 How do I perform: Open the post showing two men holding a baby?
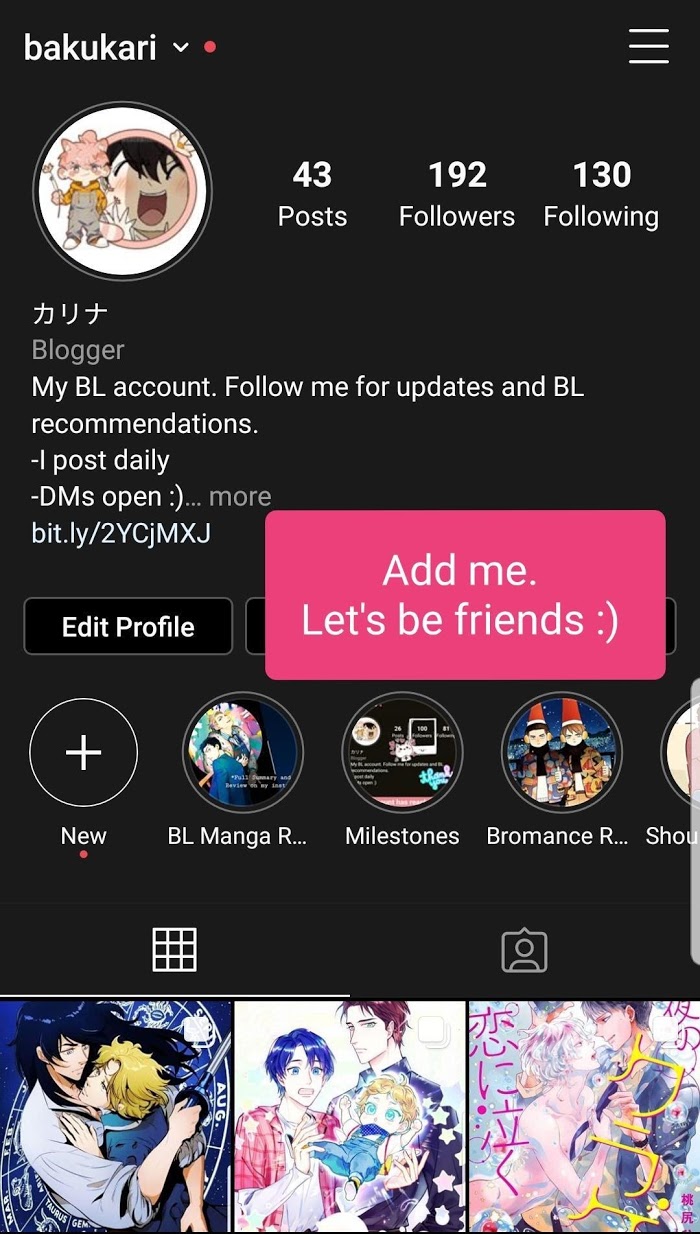point(350,1115)
